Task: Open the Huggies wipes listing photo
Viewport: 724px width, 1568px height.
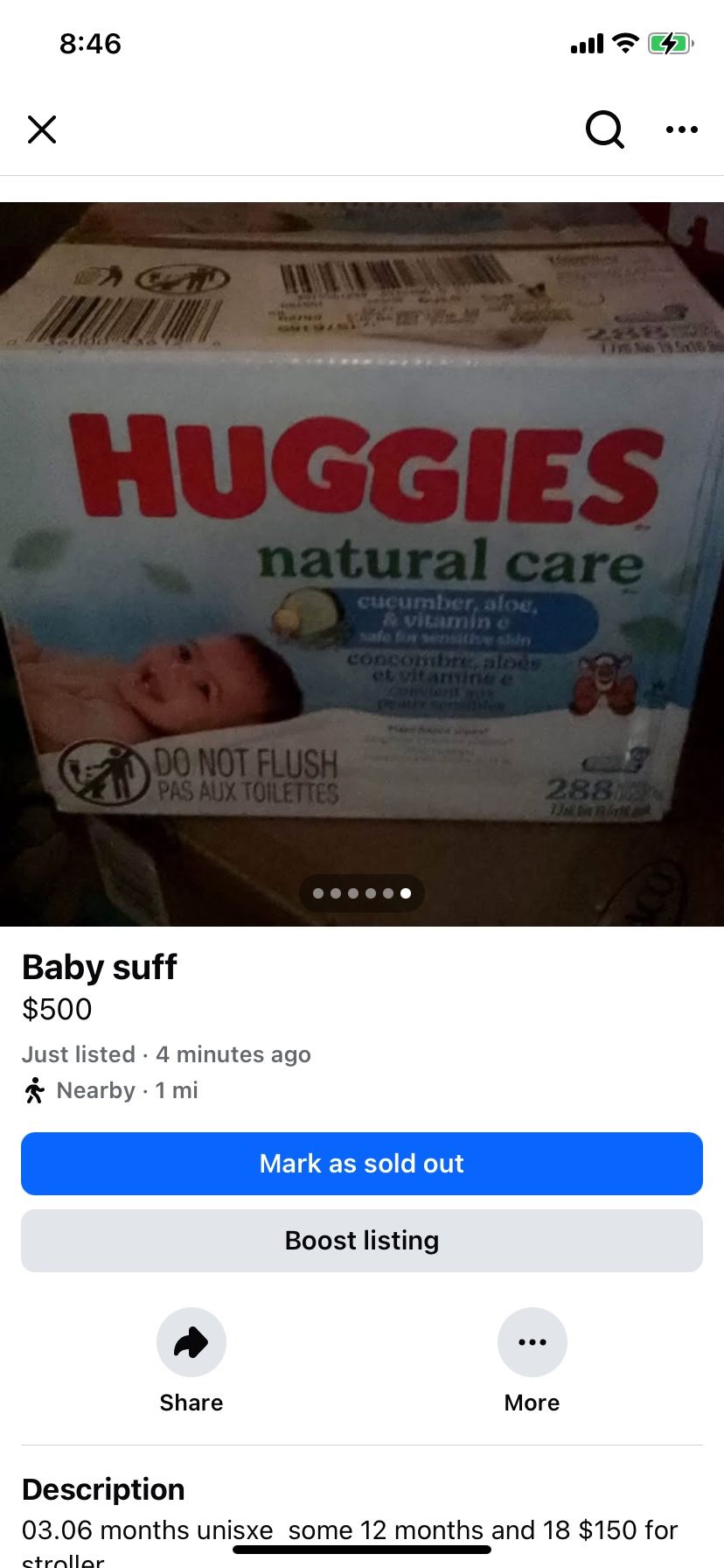Action: 362,564
